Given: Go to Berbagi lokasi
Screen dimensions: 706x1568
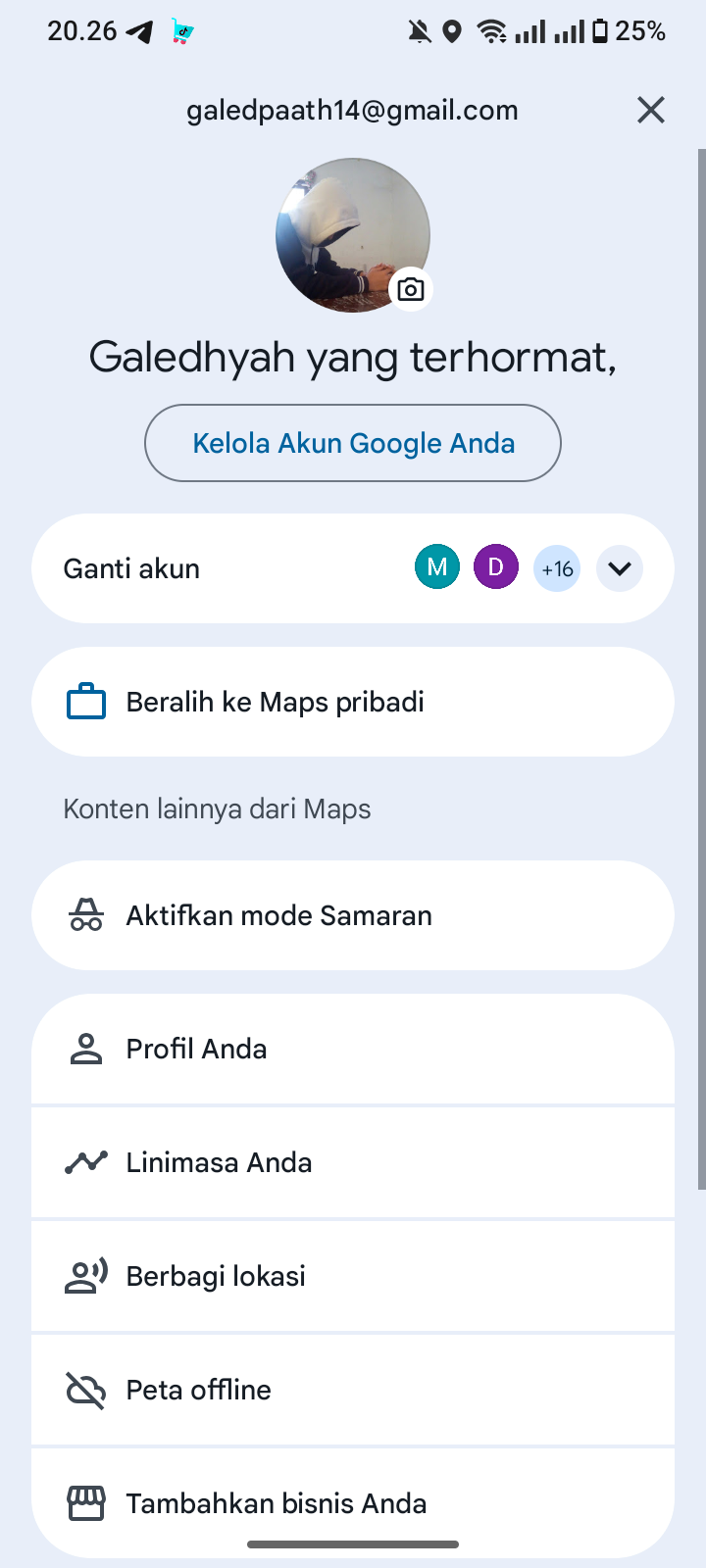Looking at the screenshot, I should 353,1276.
